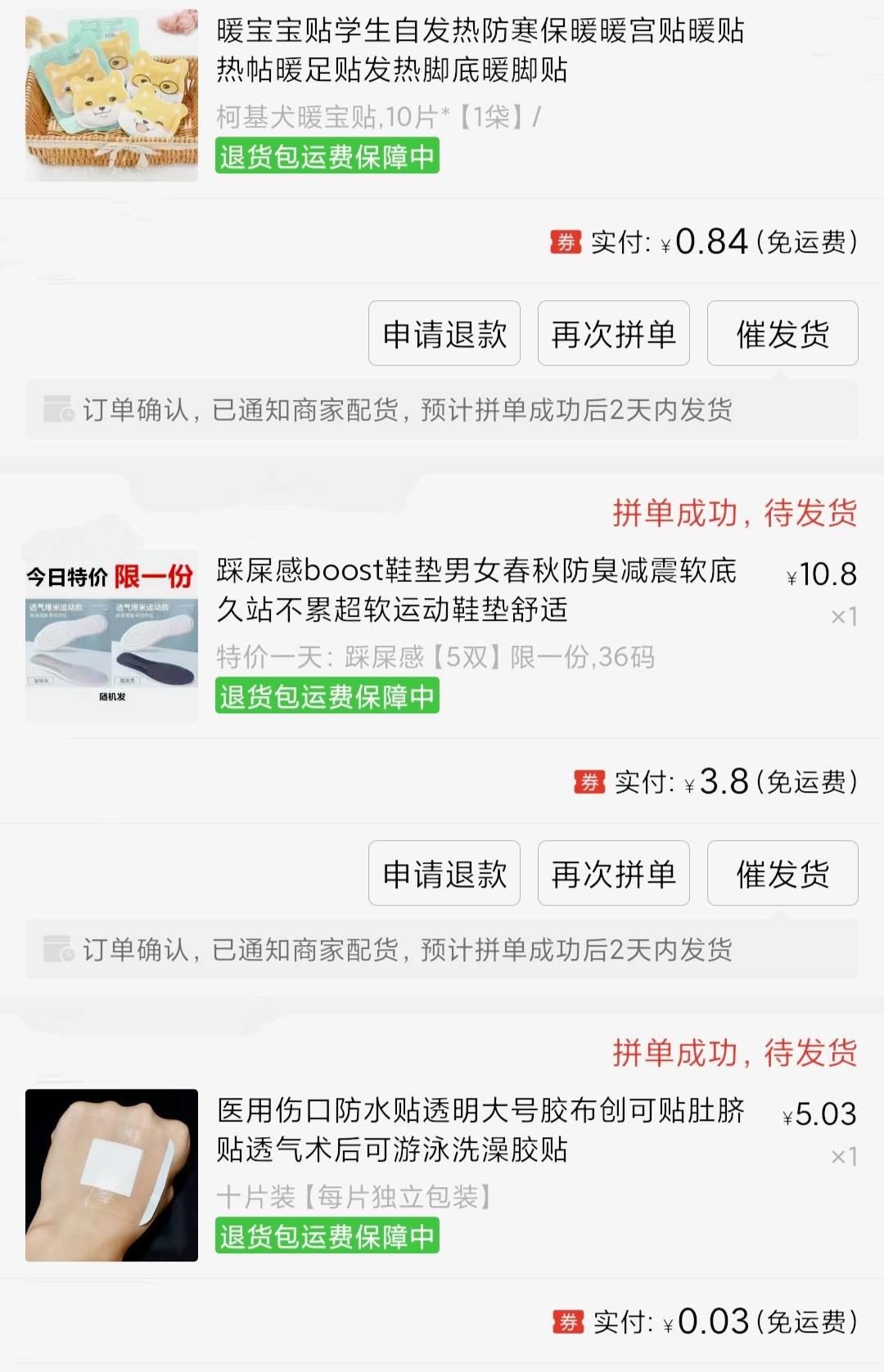Tap 再次拼单 on the insole order
This screenshot has width=884, height=1372.
612,875
